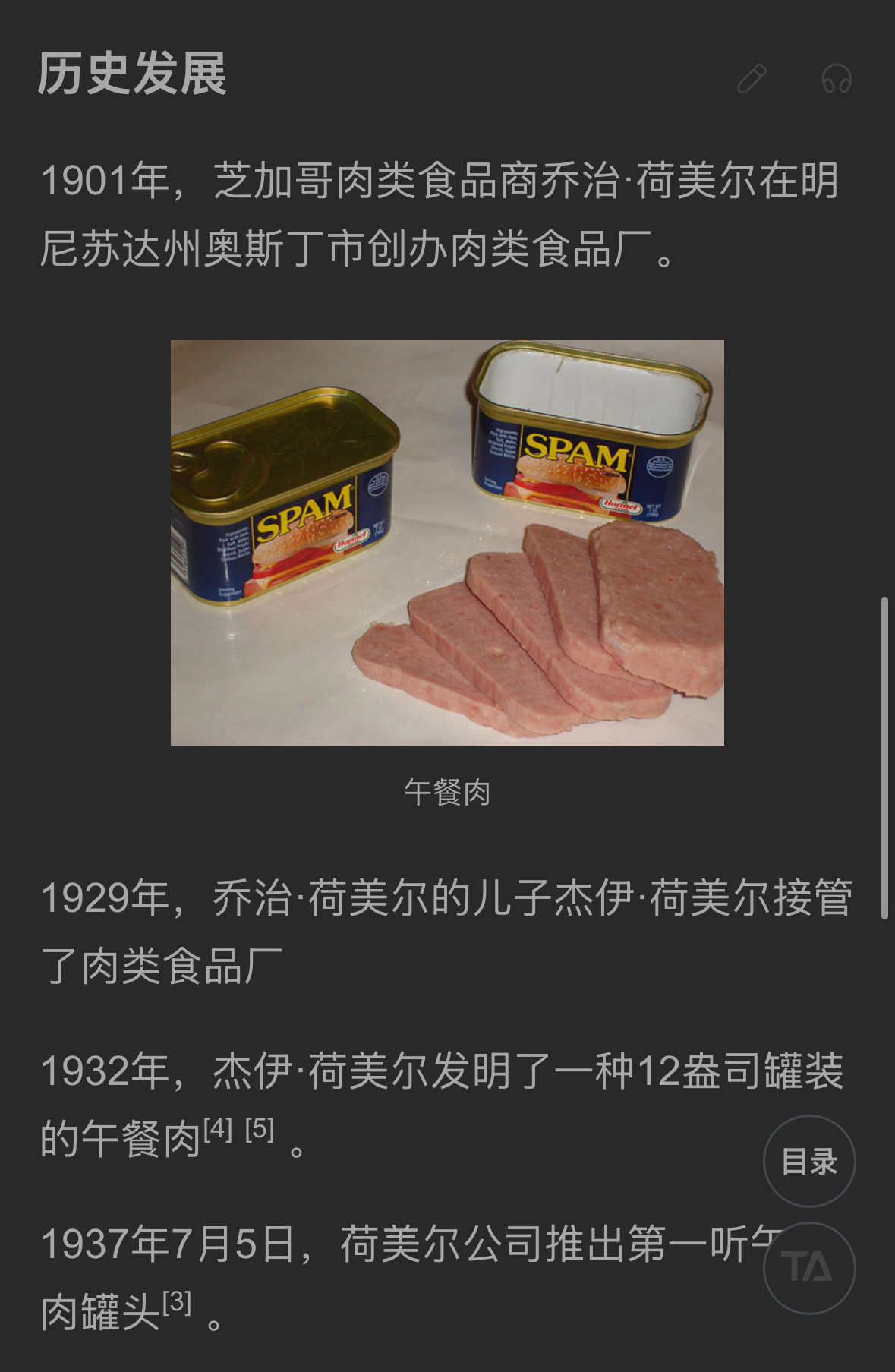Open citation [5] in the 1932 paragraph

point(260,1129)
